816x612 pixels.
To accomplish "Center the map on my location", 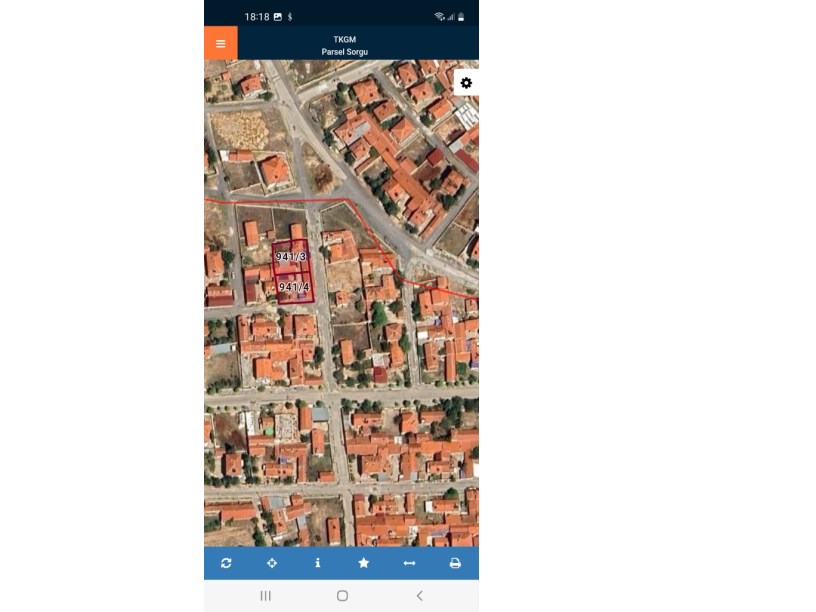I will coord(272,563).
